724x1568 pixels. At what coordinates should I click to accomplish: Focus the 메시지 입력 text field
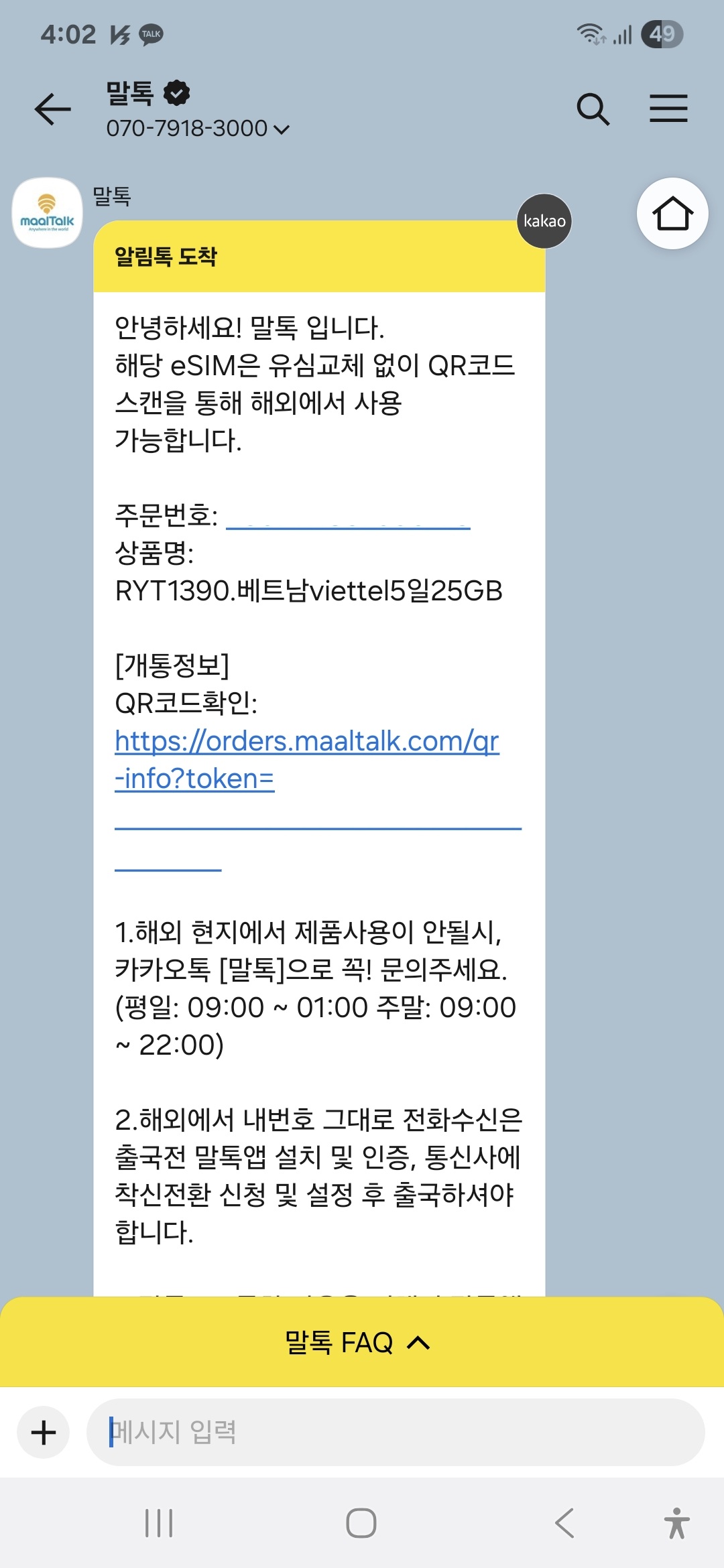(396, 1433)
